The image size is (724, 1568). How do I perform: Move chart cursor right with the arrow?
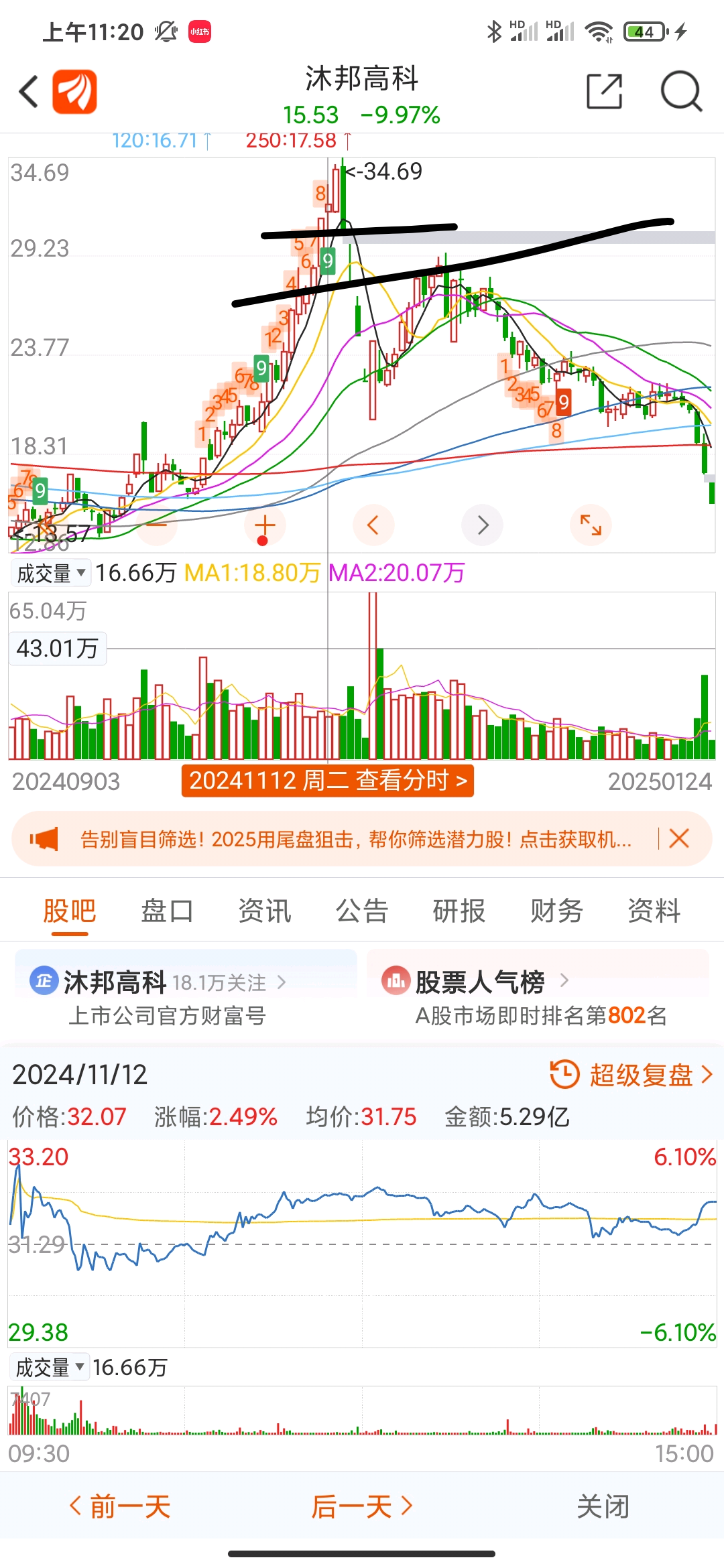483,525
